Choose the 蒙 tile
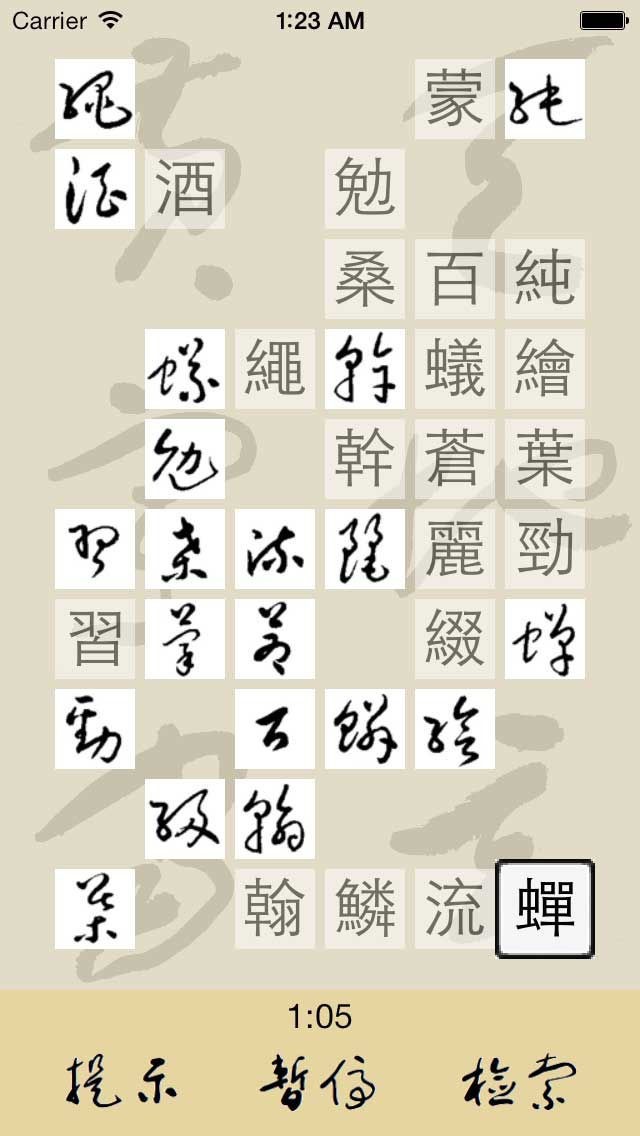Image resolution: width=640 pixels, height=1136 pixels. (x=454, y=99)
